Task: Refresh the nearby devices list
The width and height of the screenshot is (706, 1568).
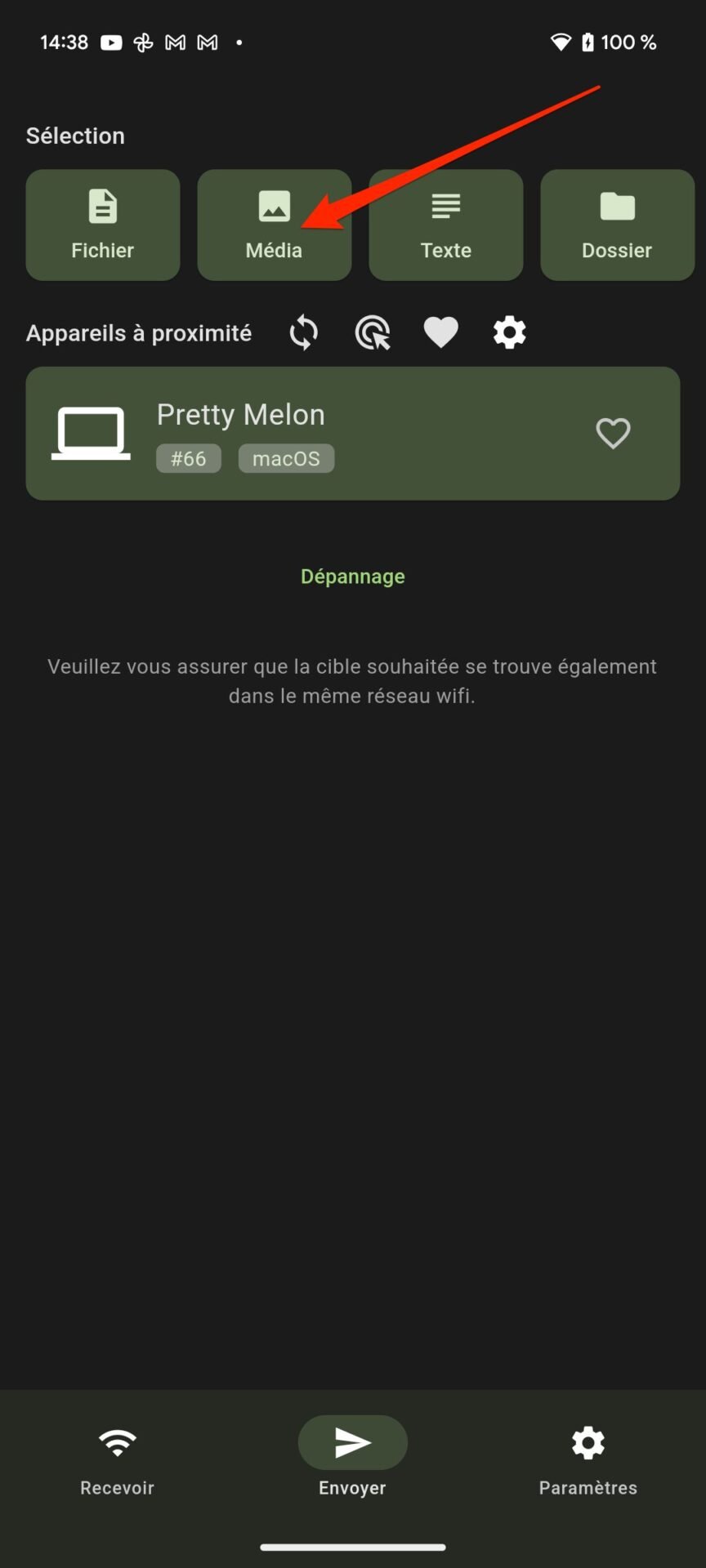Action: coord(303,332)
